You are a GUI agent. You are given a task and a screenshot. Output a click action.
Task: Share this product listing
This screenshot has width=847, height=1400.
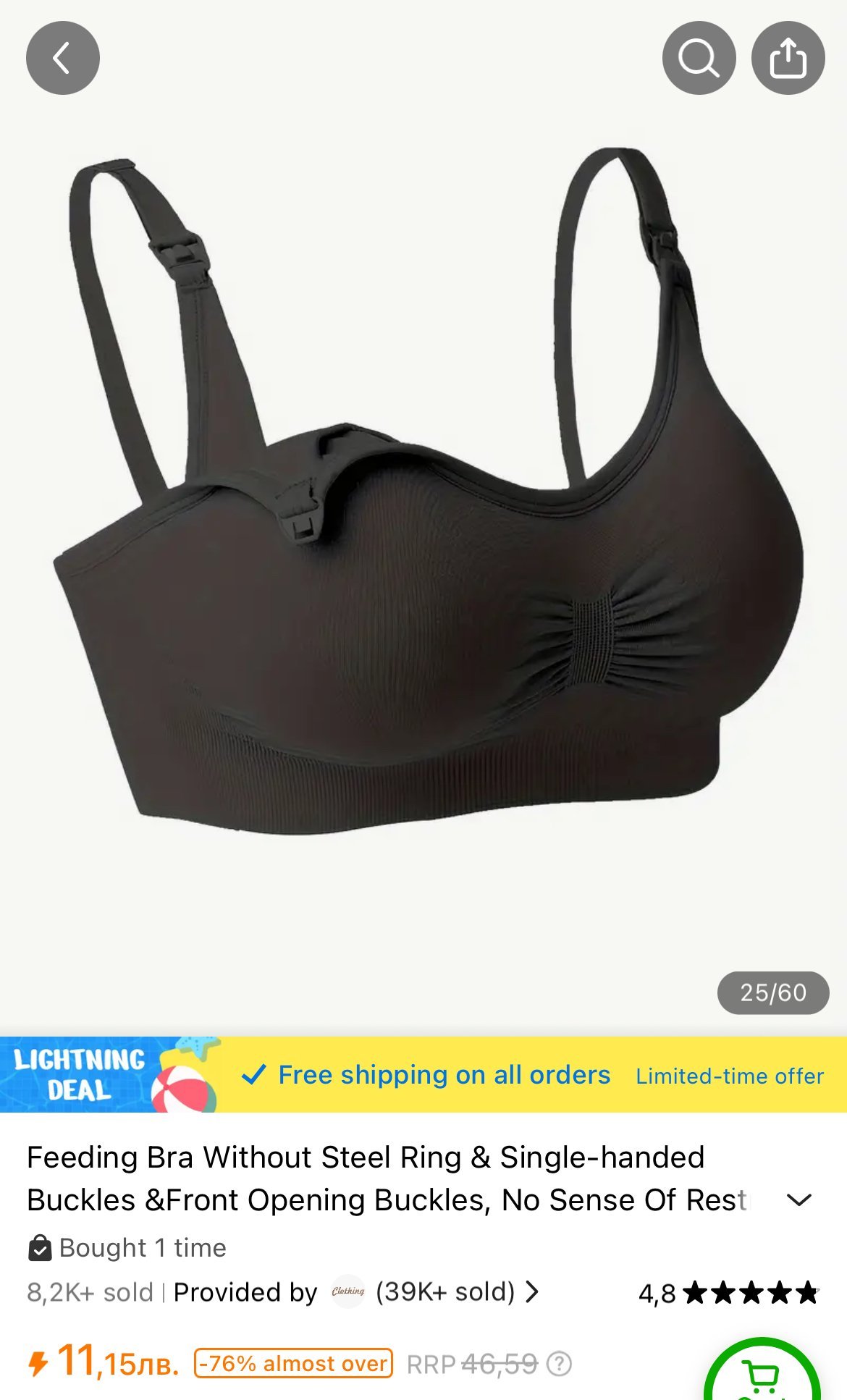788,58
